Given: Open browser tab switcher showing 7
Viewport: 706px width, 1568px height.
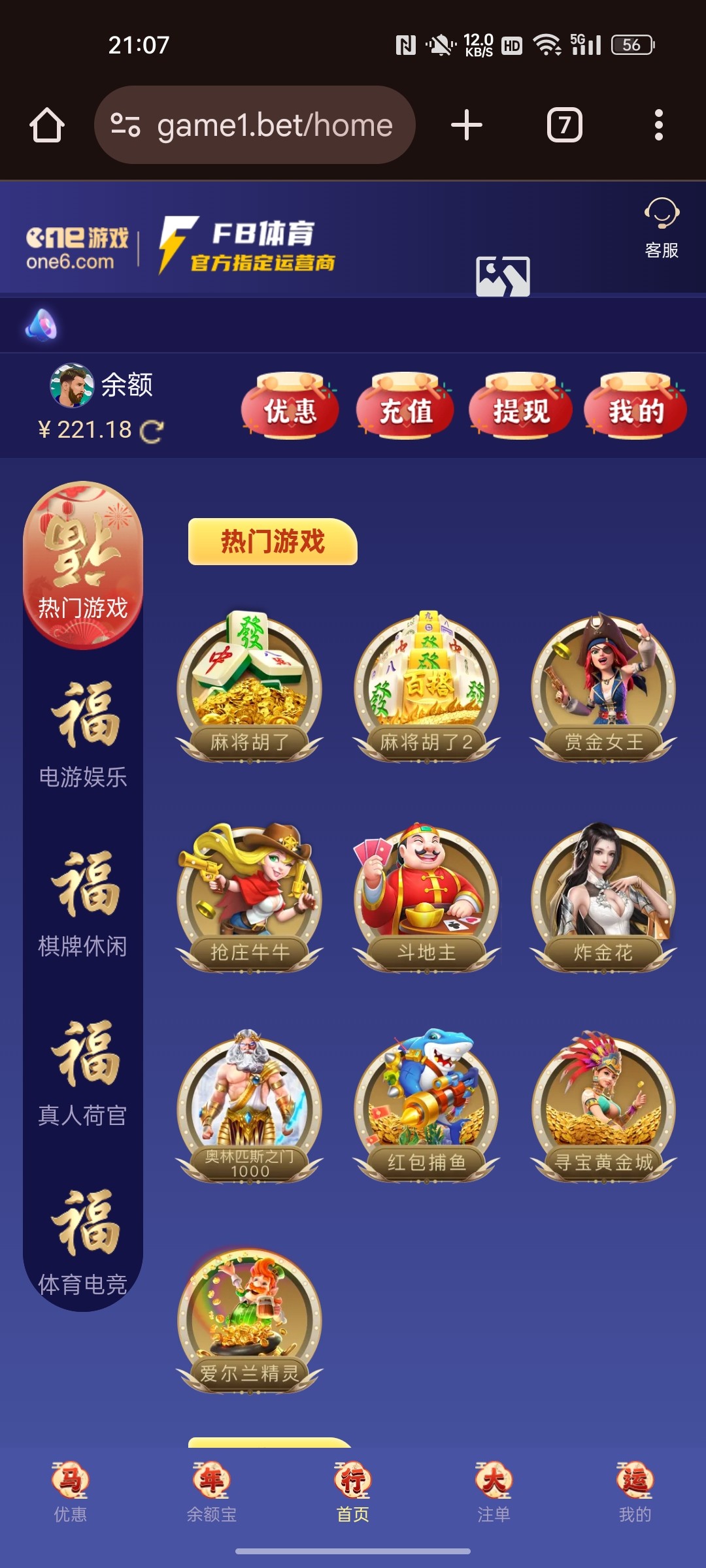Looking at the screenshot, I should tap(564, 125).
